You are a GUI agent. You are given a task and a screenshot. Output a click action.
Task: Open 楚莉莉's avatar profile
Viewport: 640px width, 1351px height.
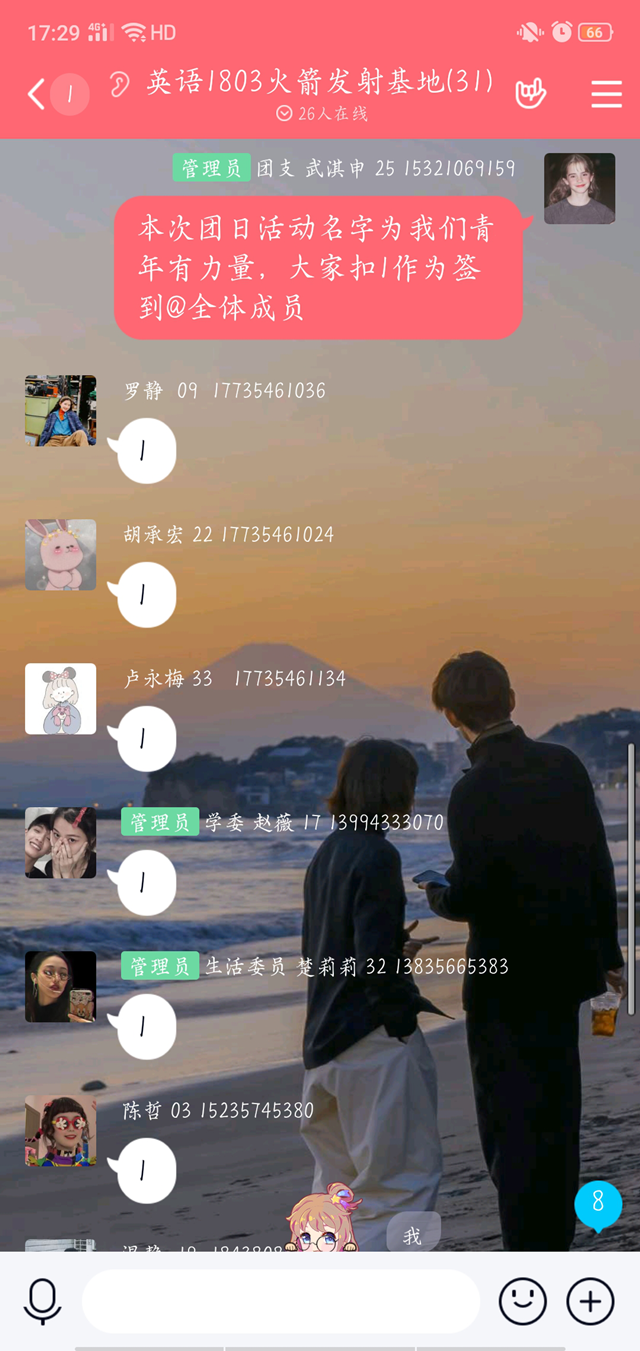pos(60,987)
